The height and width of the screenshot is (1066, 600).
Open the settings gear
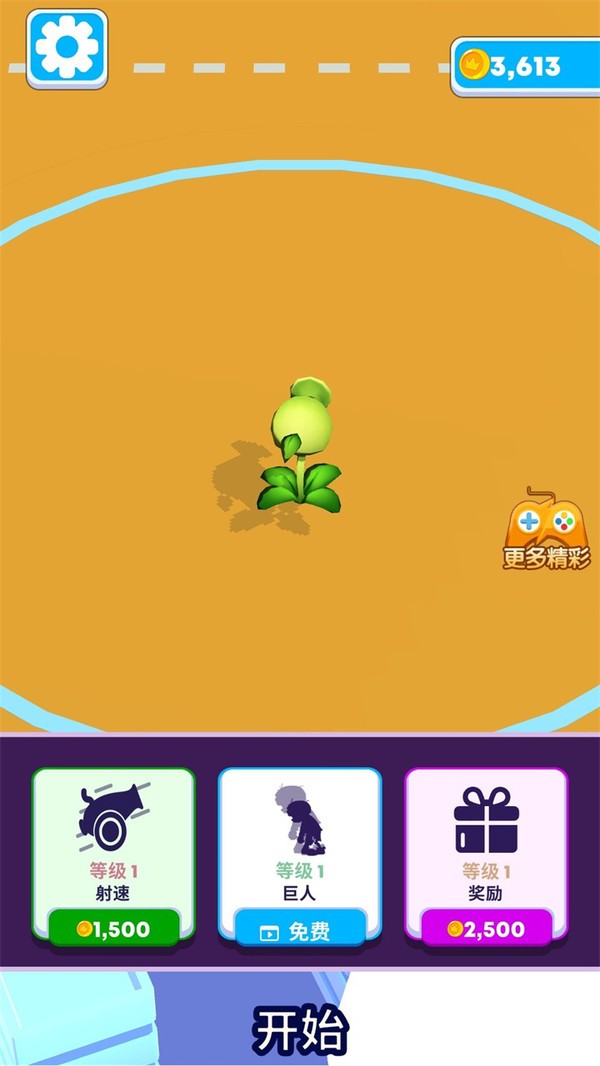(67, 47)
